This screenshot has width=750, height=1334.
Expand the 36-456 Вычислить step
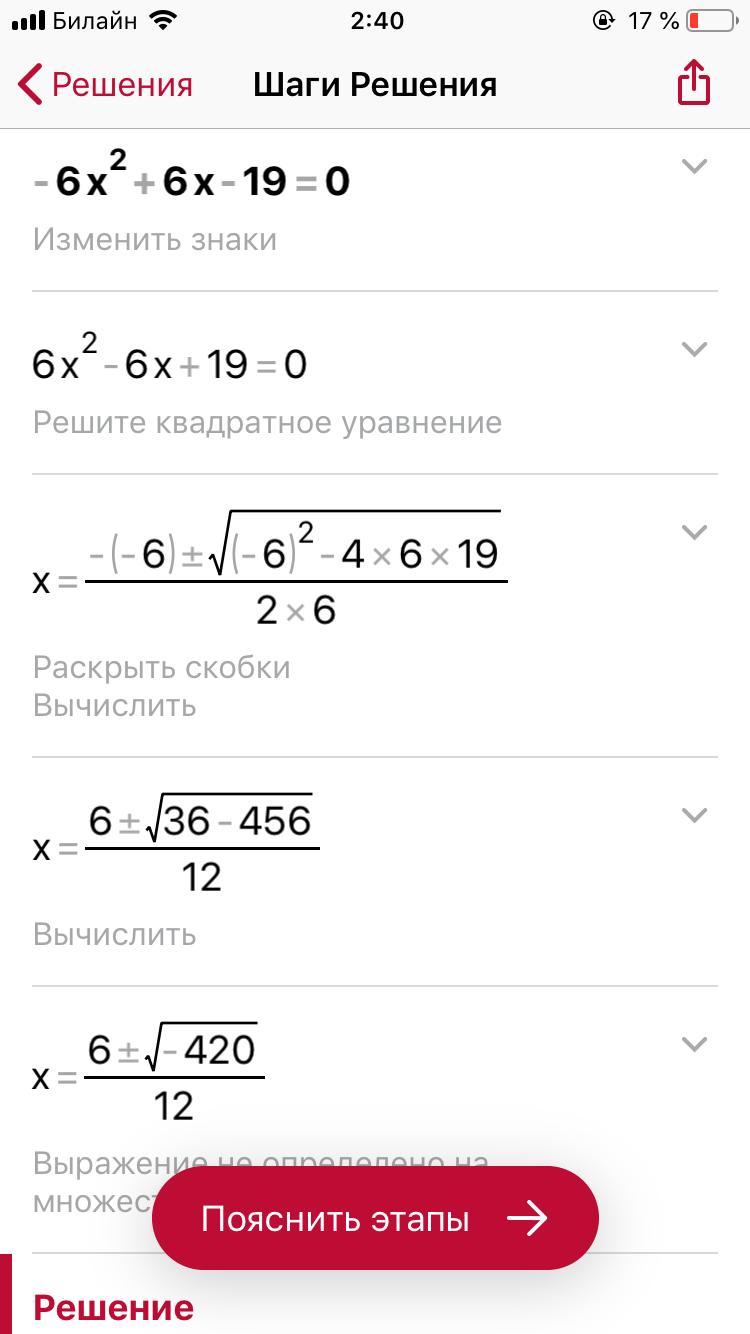point(694,815)
